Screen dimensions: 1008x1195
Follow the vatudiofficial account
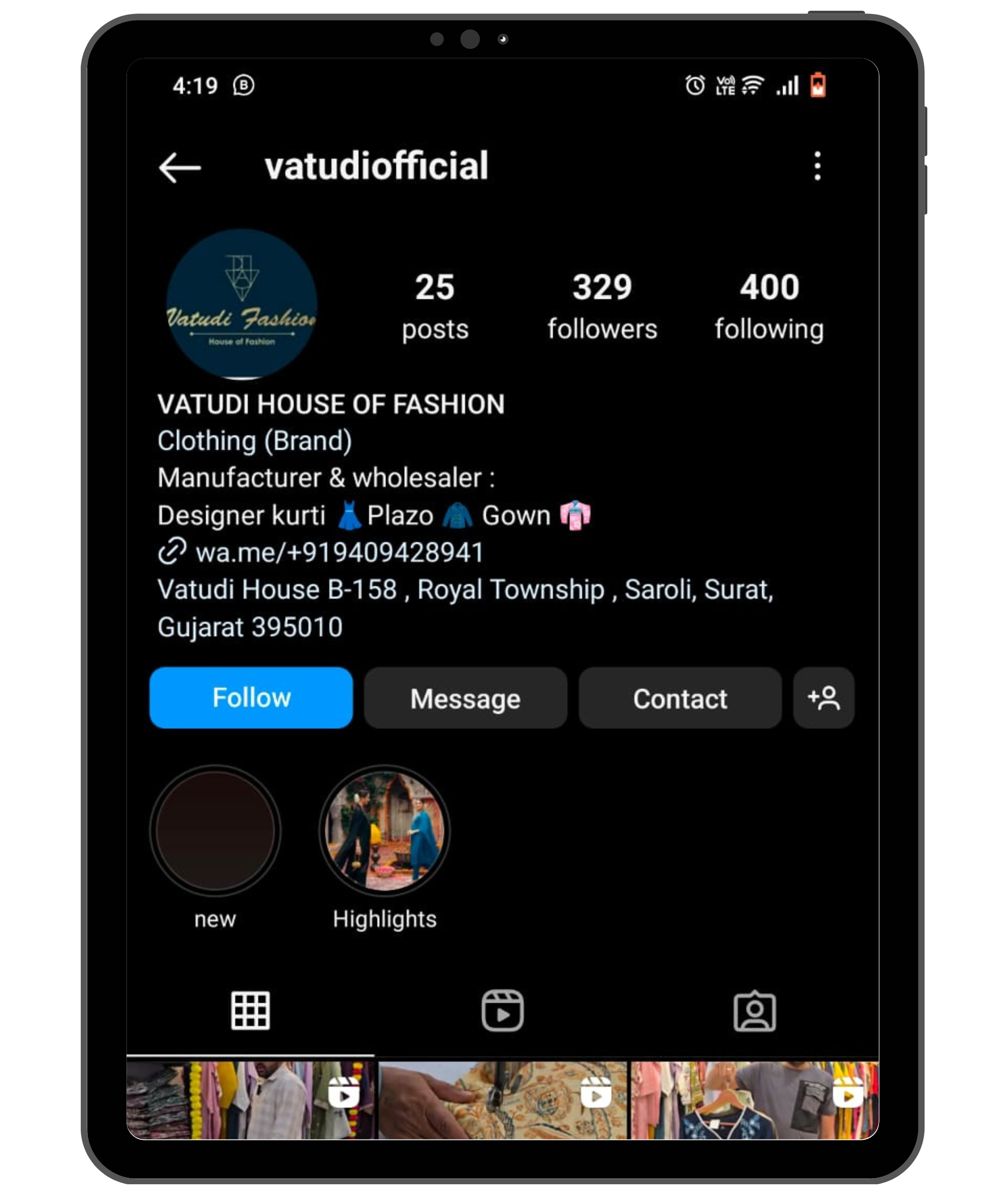click(x=251, y=697)
